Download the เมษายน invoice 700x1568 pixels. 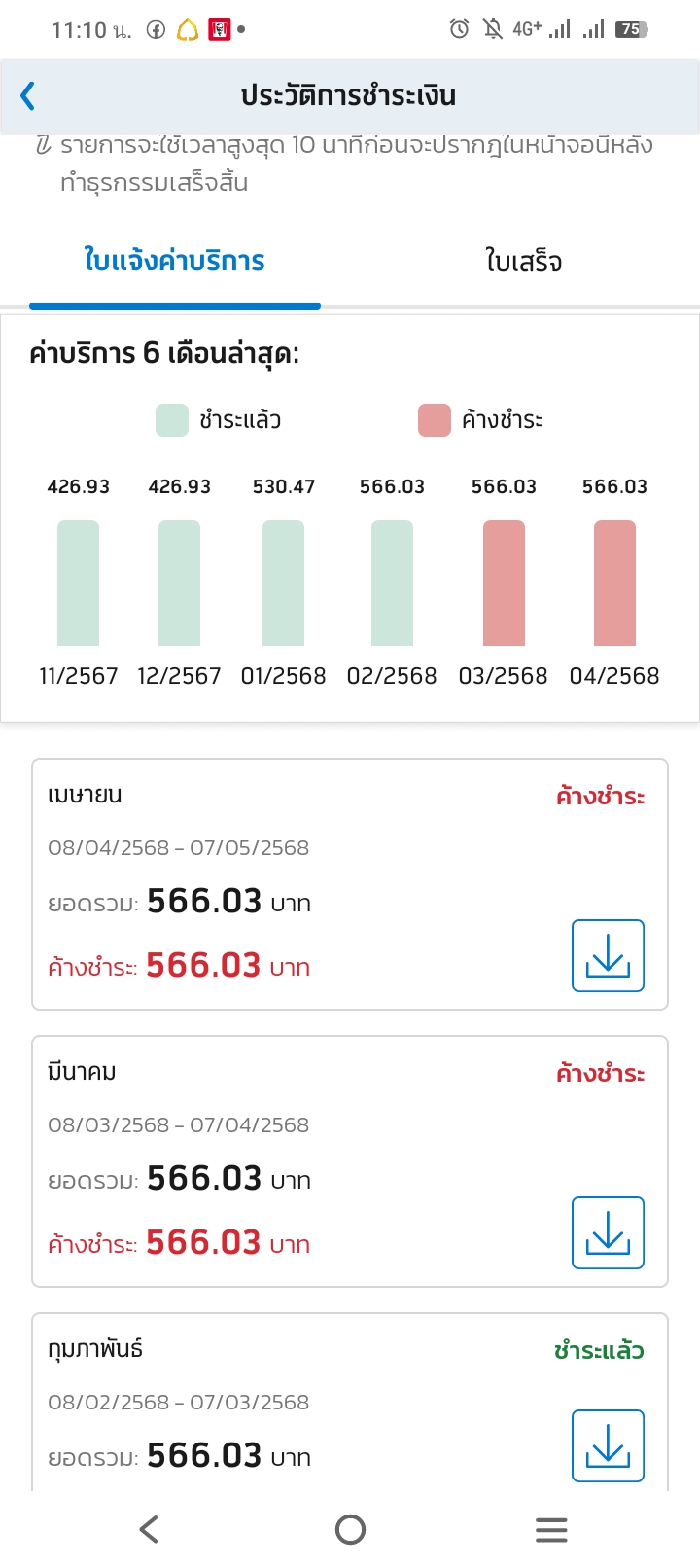(x=608, y=955)
